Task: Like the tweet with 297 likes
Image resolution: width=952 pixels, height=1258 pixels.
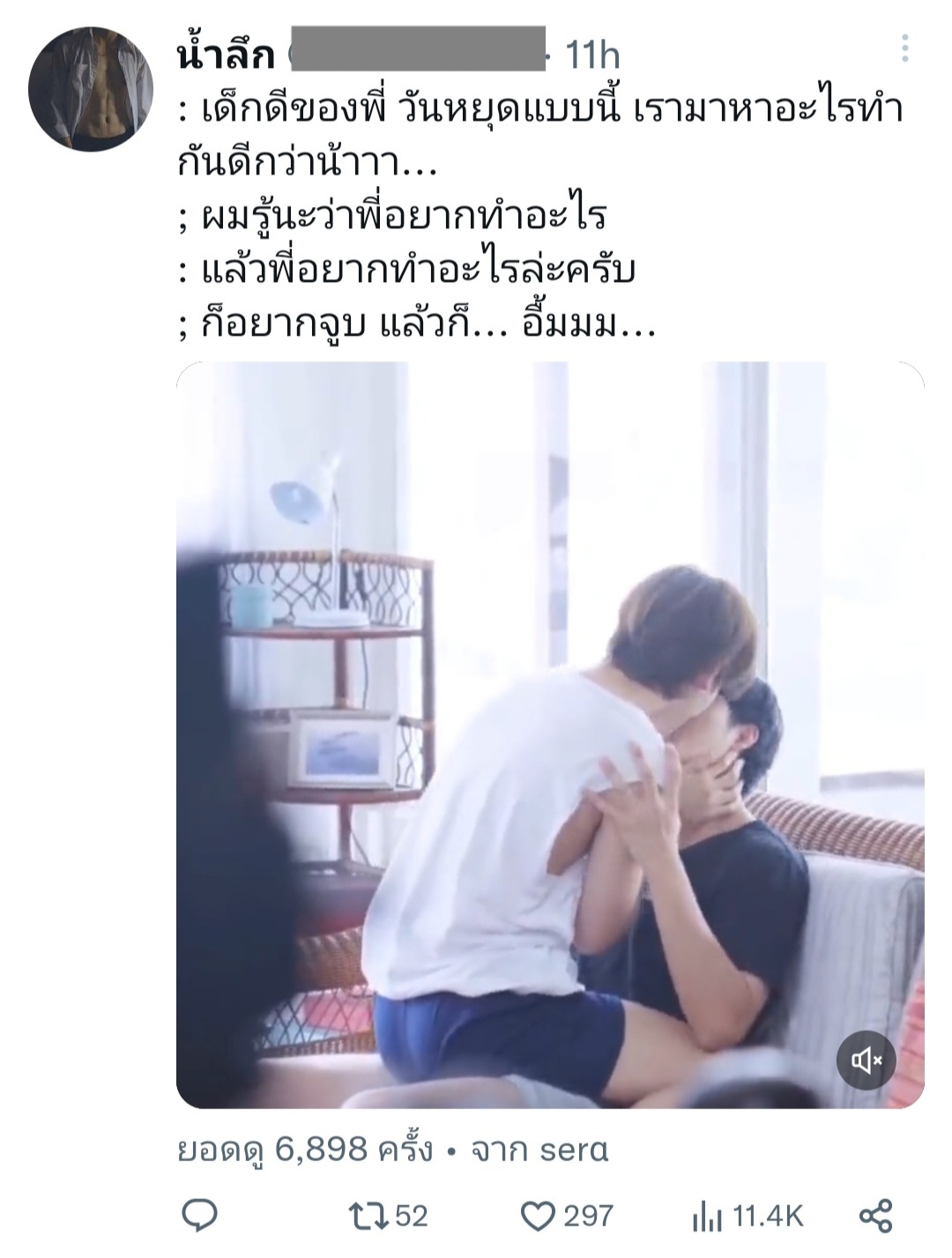Action: (537, 1216)
